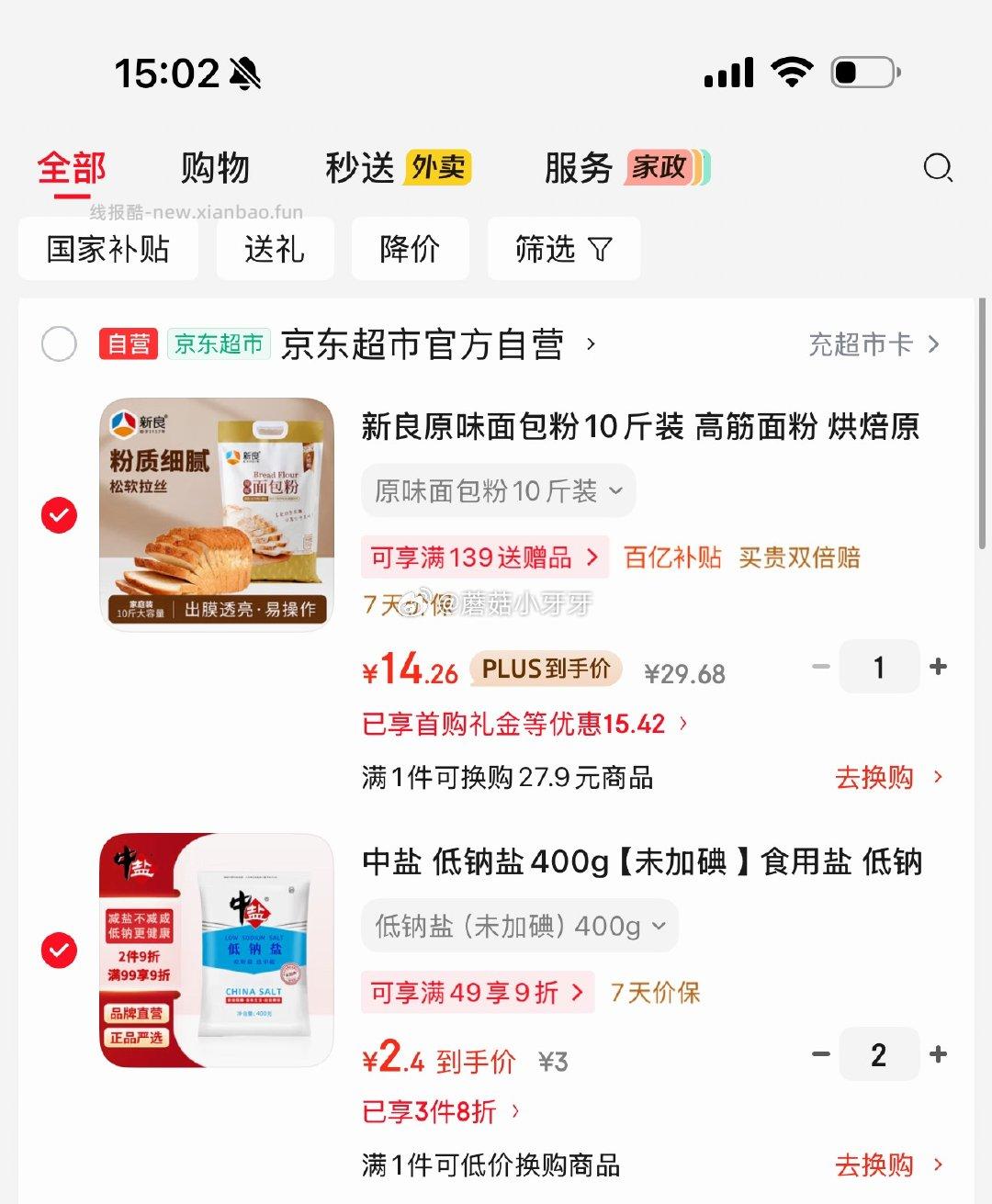Select the 送礼 filter chip
The width and height of the screenshot is (992, 1204).
click(275, 249)
